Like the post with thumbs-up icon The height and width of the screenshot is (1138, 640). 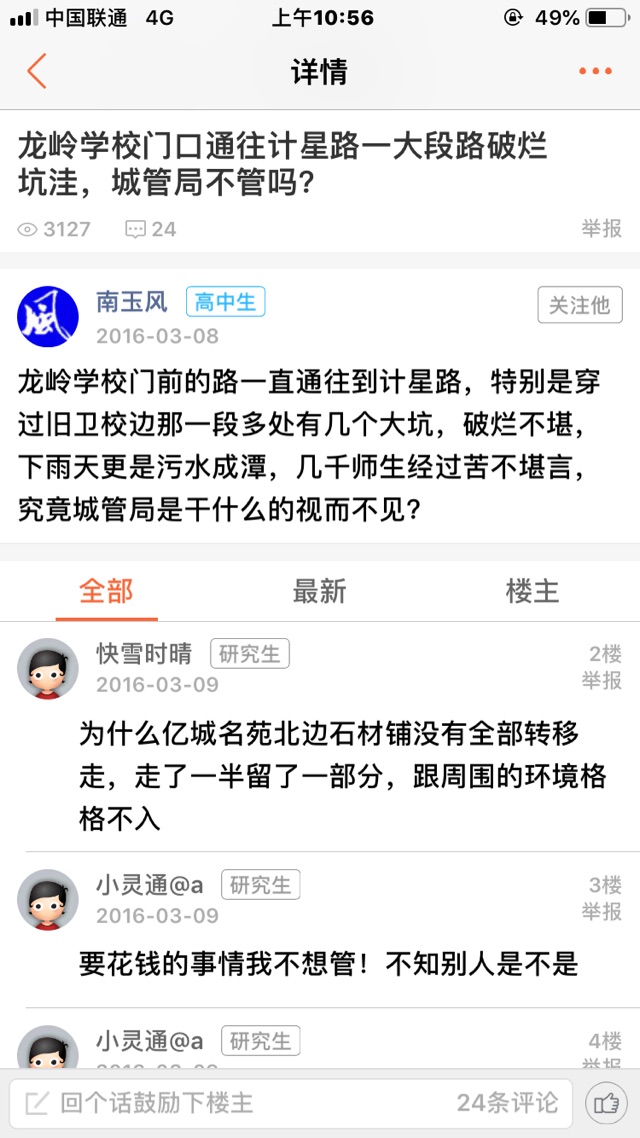605,1103
